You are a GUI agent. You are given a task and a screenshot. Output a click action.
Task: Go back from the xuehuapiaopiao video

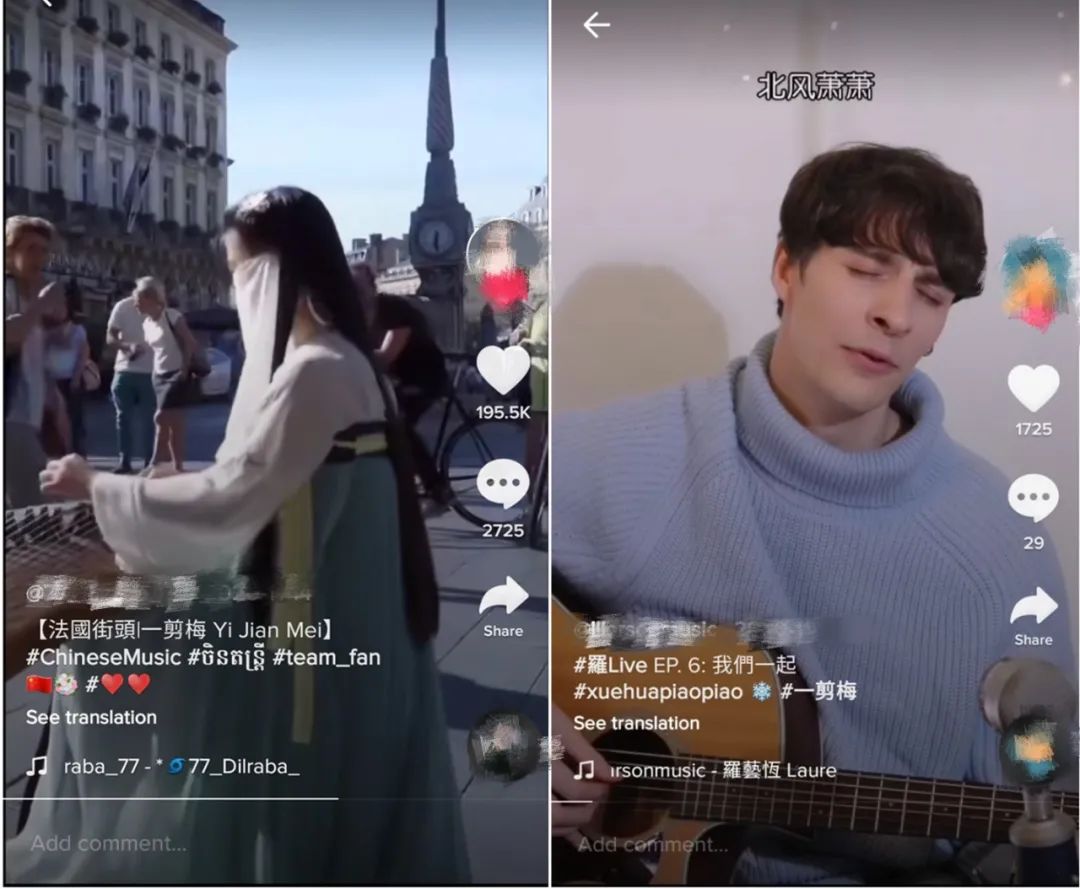[x=596, y=26]
